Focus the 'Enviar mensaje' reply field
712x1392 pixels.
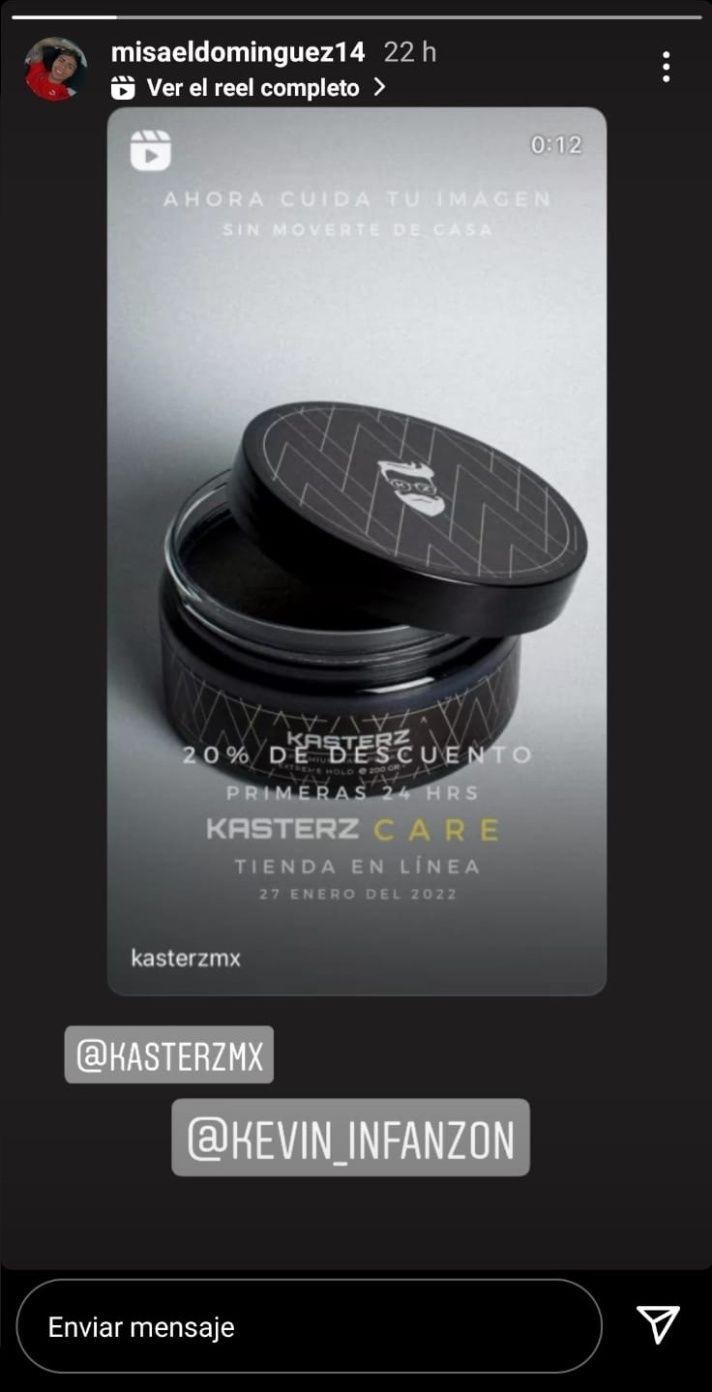point(309,1326)
